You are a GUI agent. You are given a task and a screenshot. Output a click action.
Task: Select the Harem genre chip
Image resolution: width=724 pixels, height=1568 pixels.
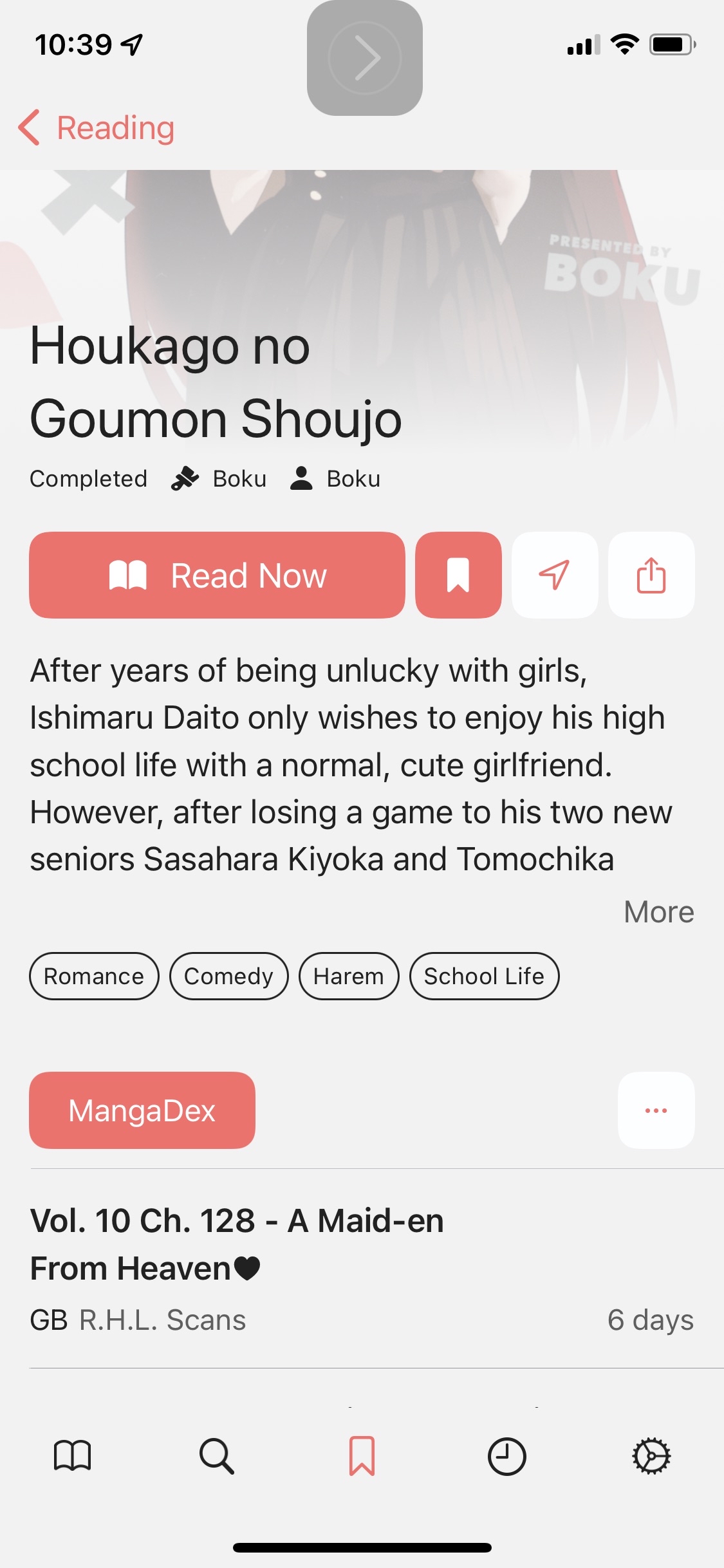[x=349, y=976]
